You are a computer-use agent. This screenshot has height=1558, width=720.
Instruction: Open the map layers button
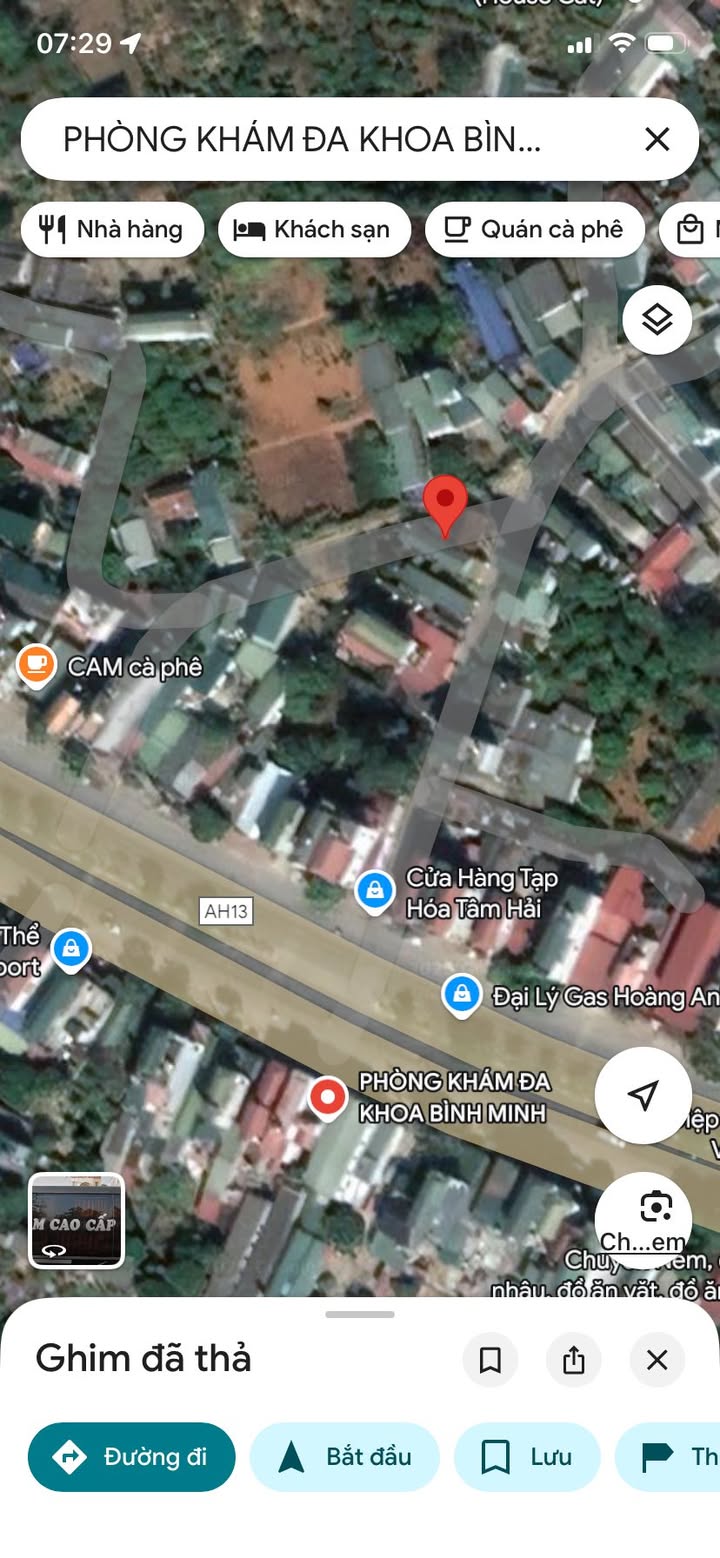(657, 320)
